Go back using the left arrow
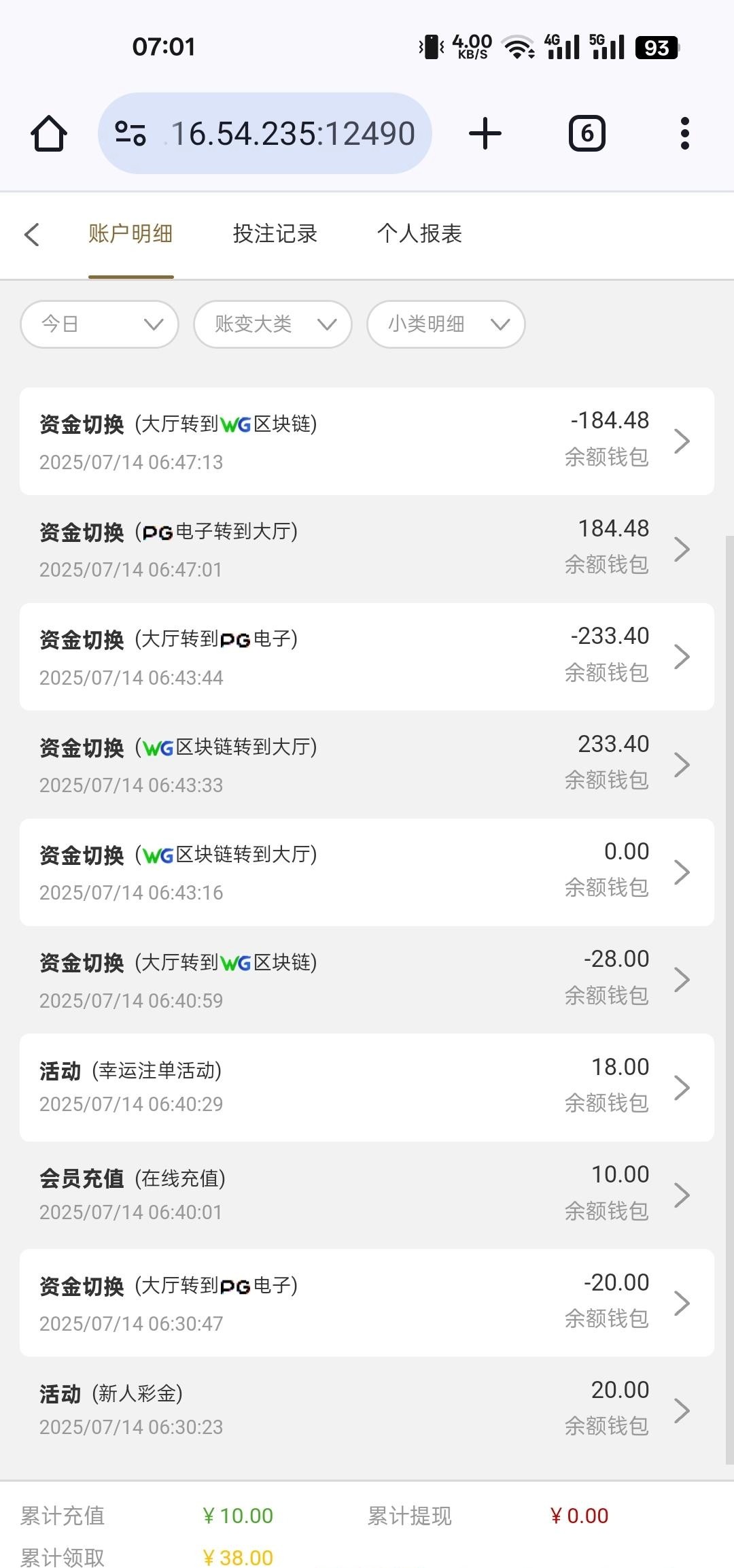Viewport: 734px width, 1568px height. point(32,235)
